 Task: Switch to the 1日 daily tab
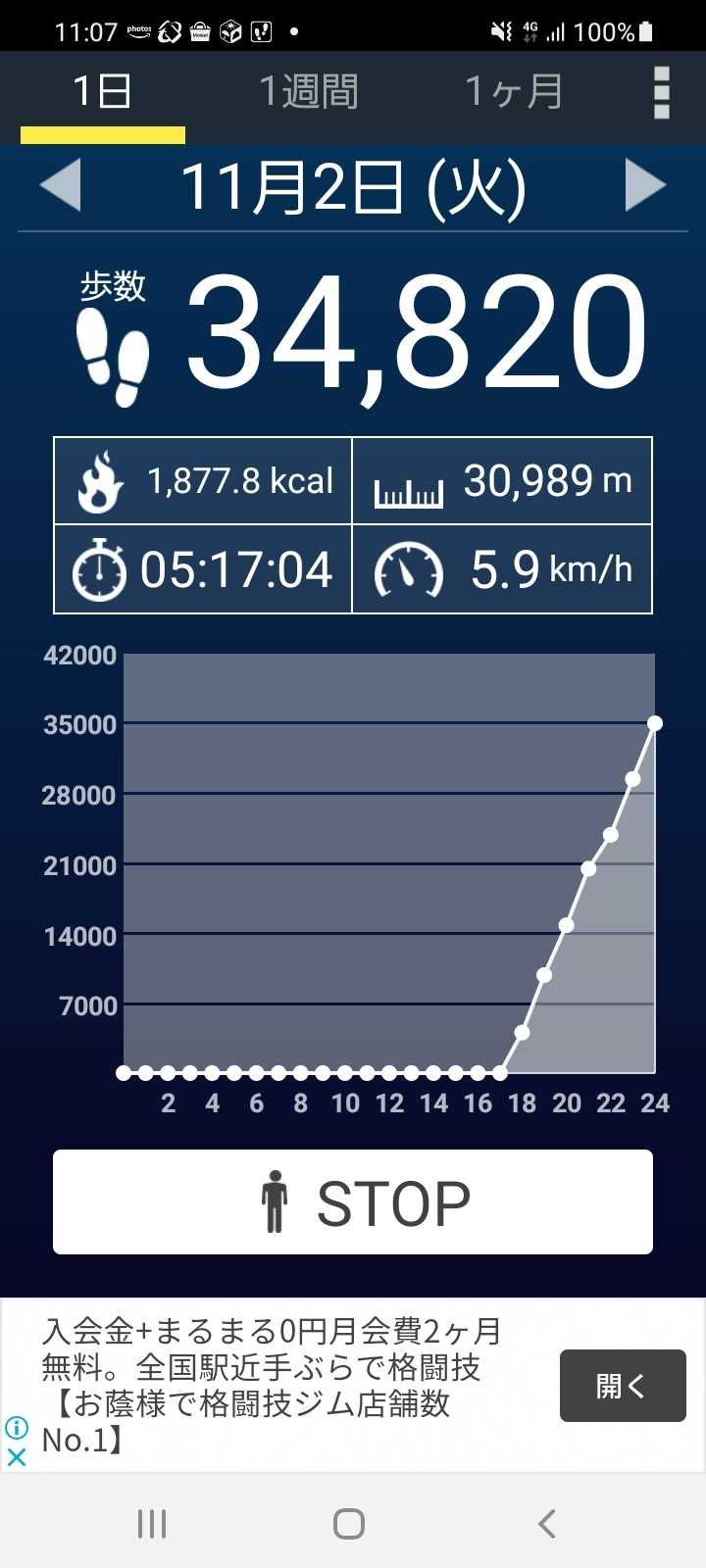pos(102,93)
